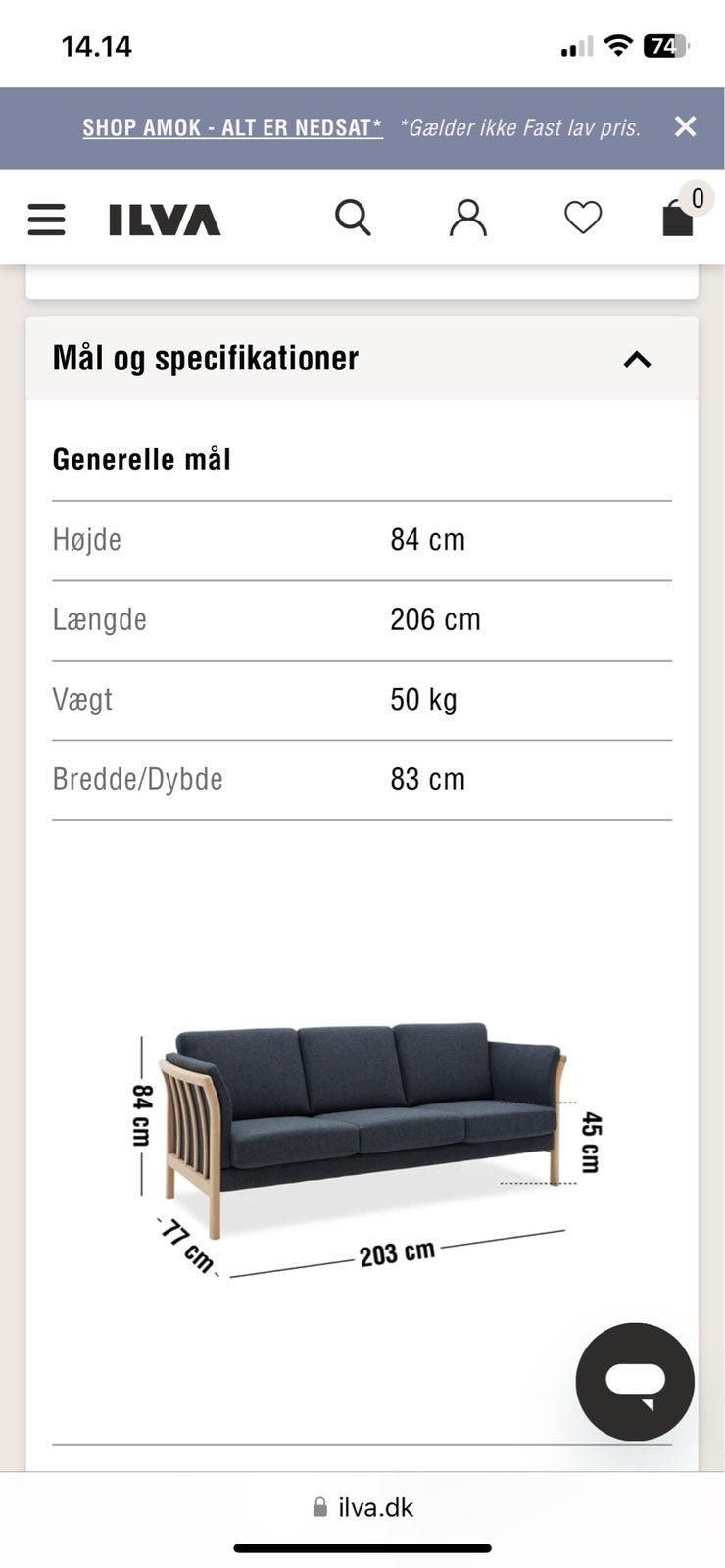The height and width of the screenshot is (1568, 725).
Task: Open the search icon
Action: [354, 218]
